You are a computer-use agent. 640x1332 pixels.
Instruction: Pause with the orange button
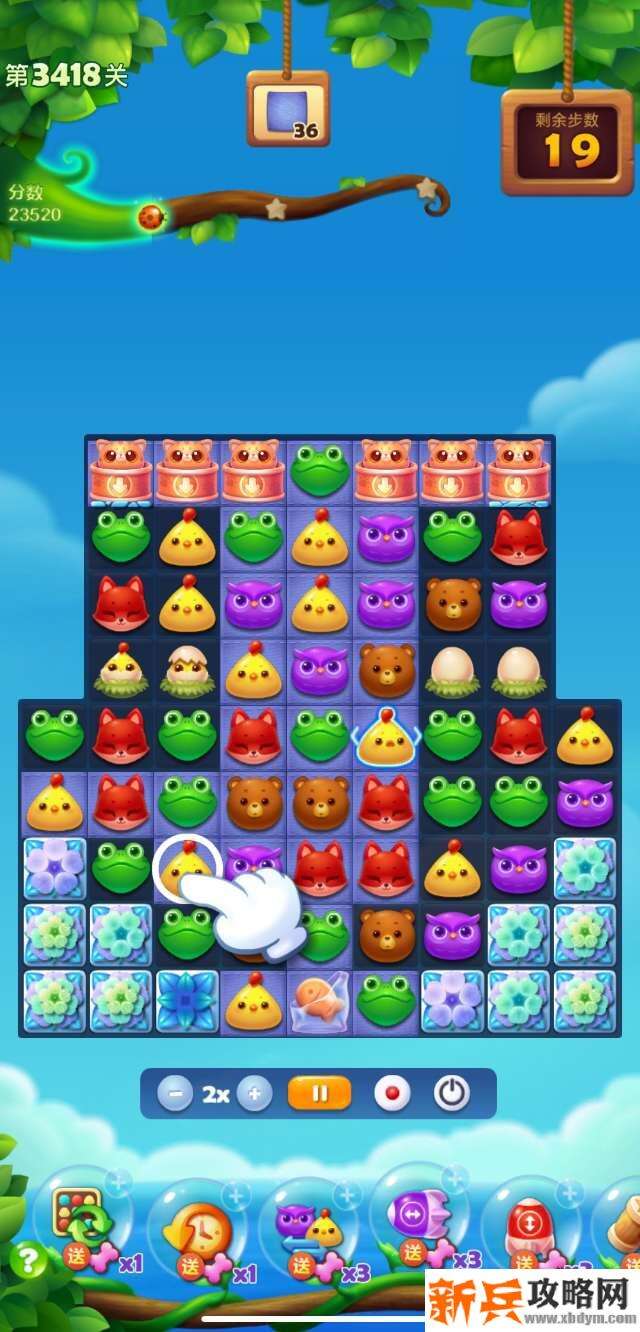pos(319,1093)
